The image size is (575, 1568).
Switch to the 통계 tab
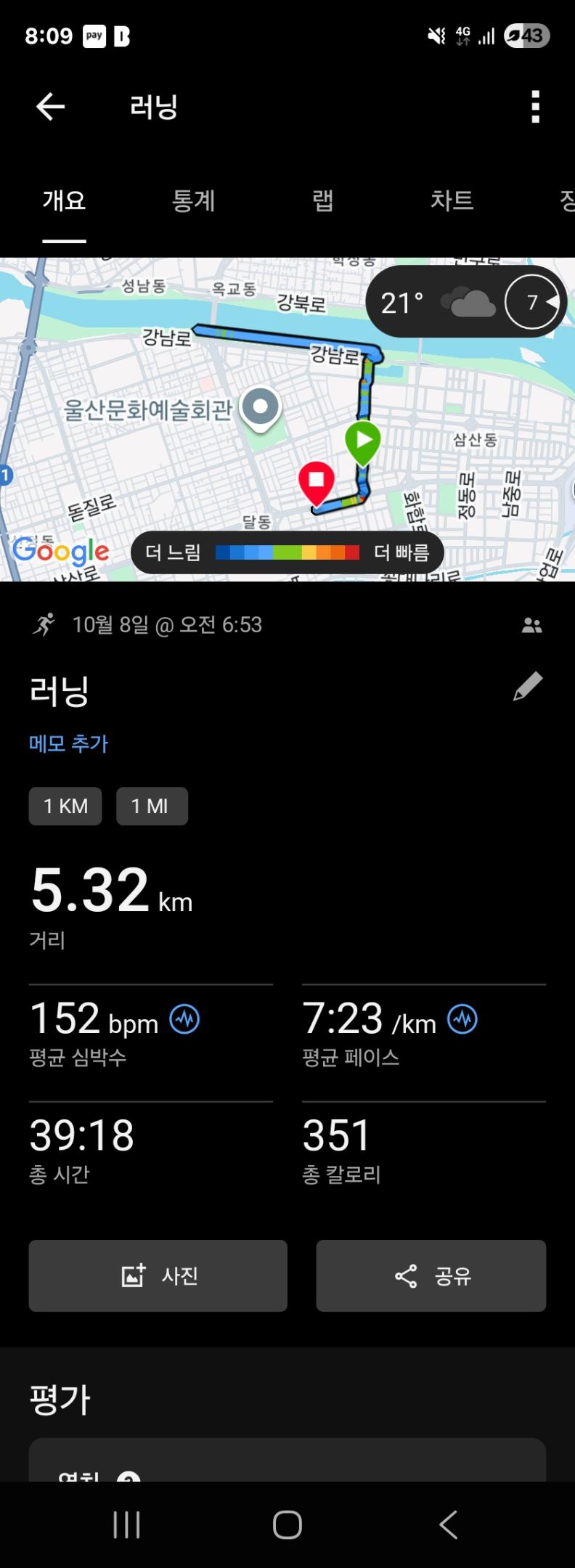193,200
